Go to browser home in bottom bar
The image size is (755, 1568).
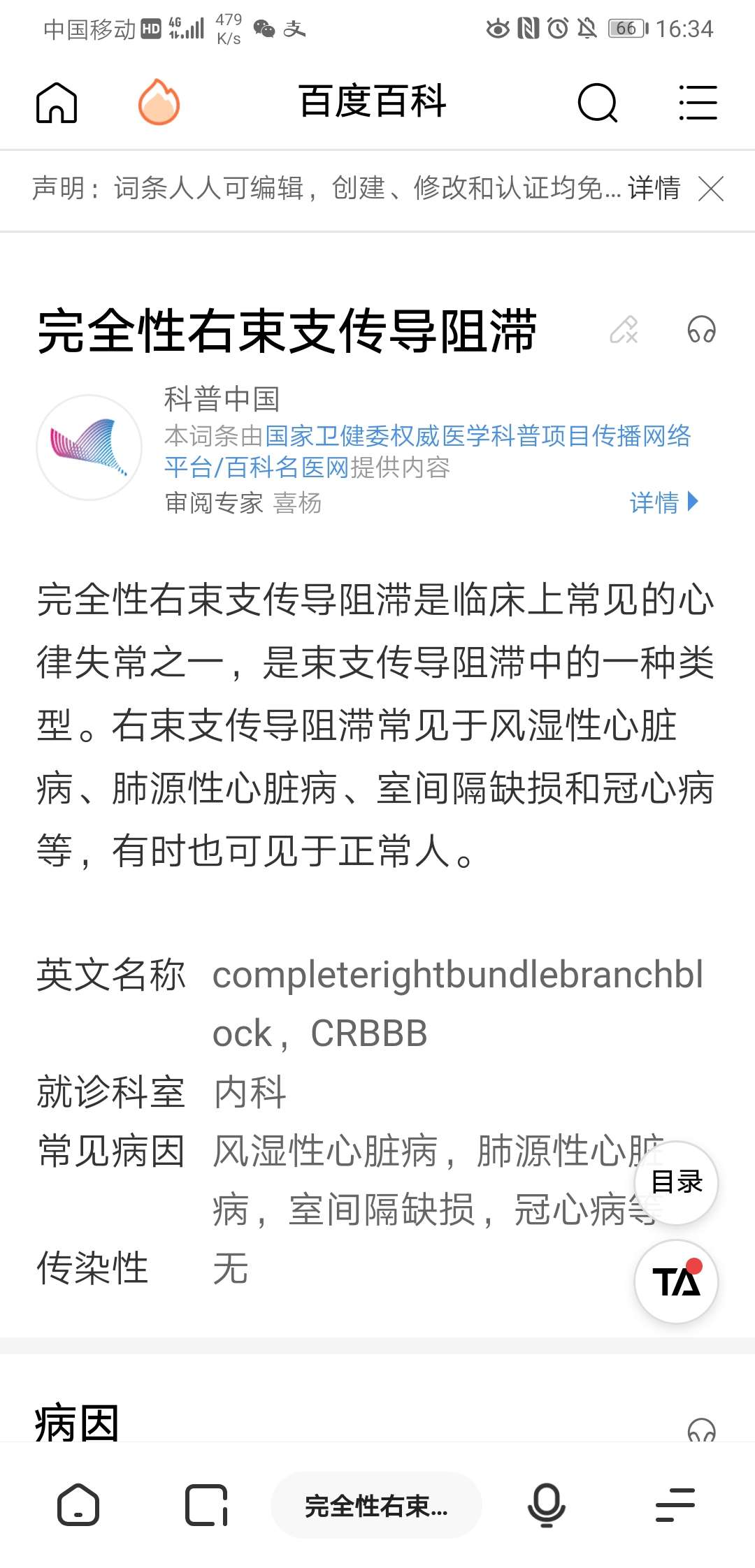click(x=78, y=1505)
